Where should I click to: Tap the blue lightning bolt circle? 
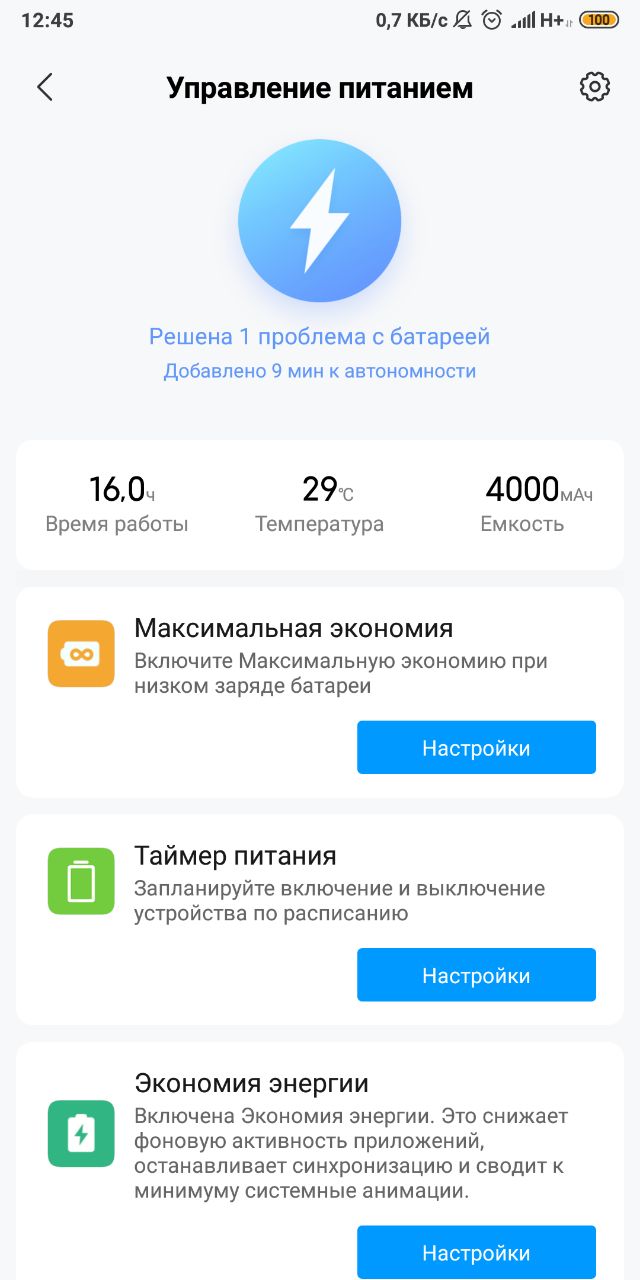(320, 221)
